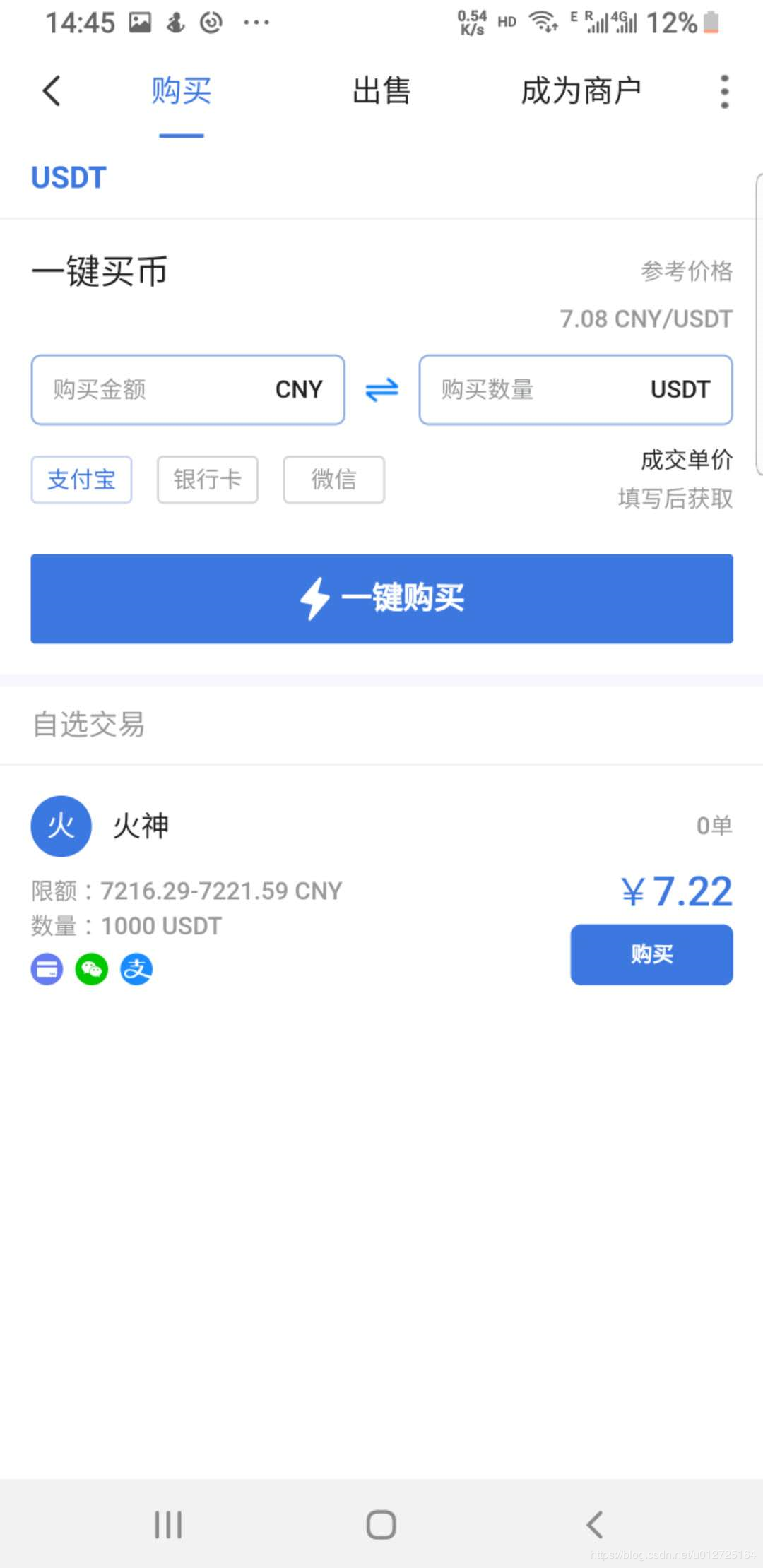Switch to the 出售 tab
The width and height of the screenshot is (763, 1568).
pyautogui.click(x=381, y=91)
